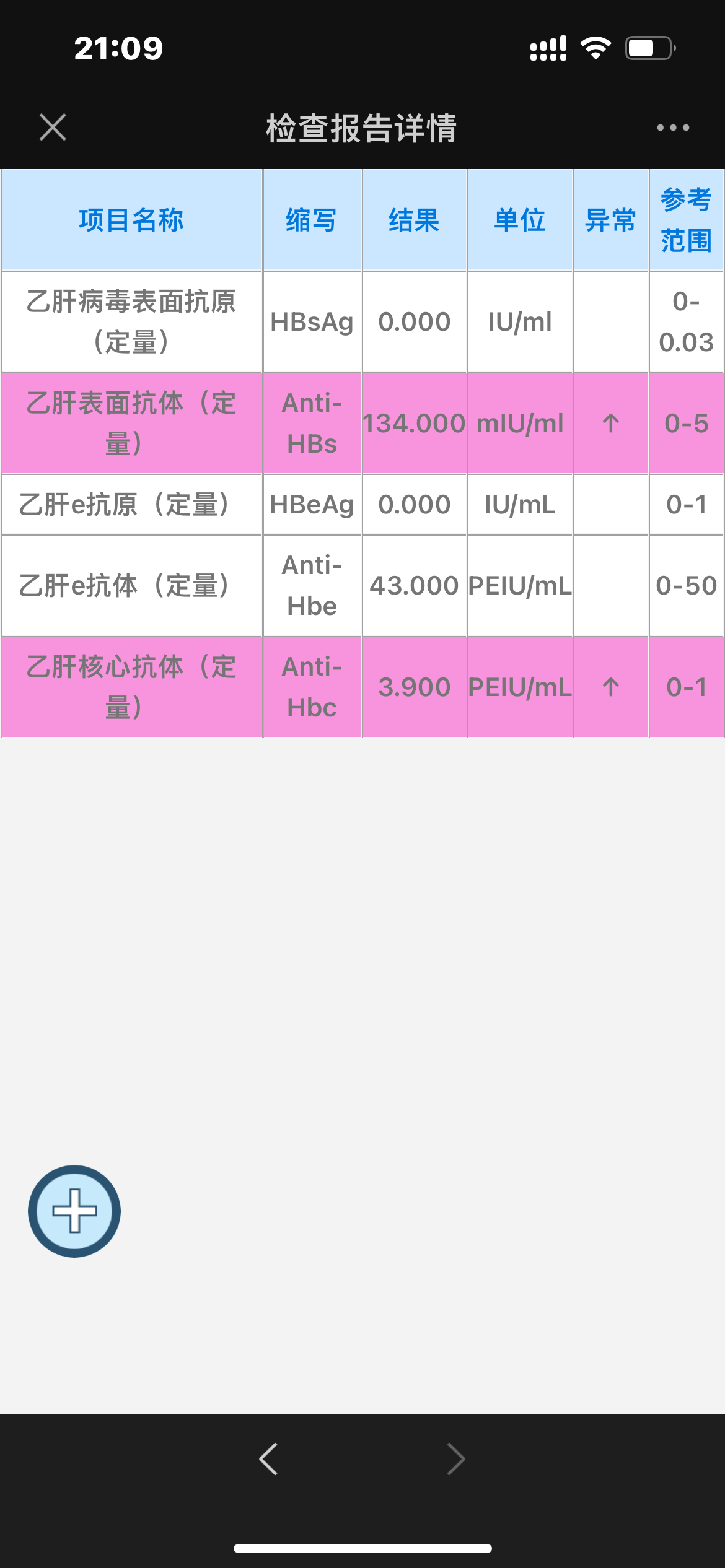The image size is (725, 1568).
Task: Close the 检查报告详情 page
Action: (53, 128)
